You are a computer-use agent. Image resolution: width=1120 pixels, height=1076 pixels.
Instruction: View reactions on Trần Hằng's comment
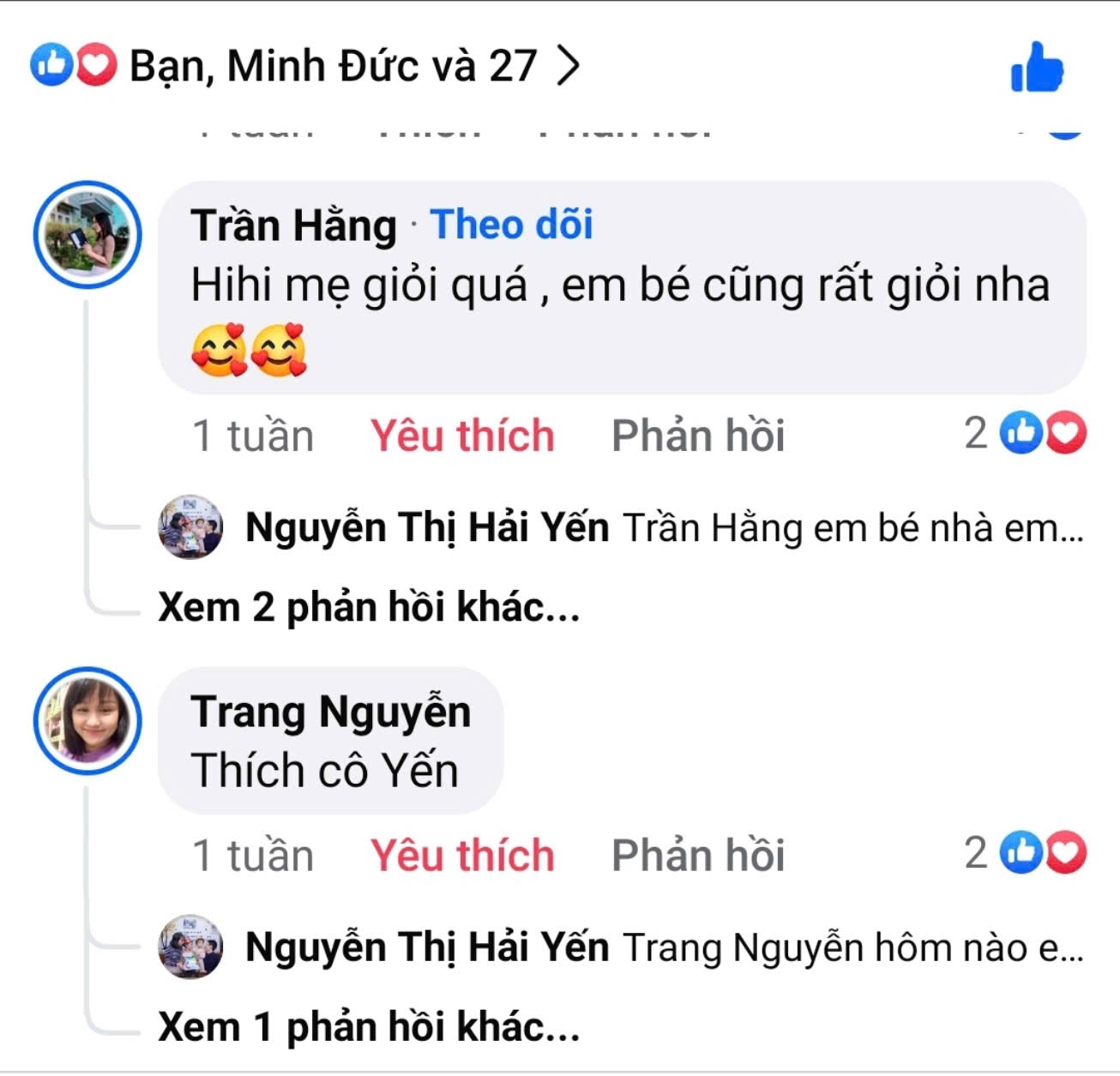[x=1025, y=433]
